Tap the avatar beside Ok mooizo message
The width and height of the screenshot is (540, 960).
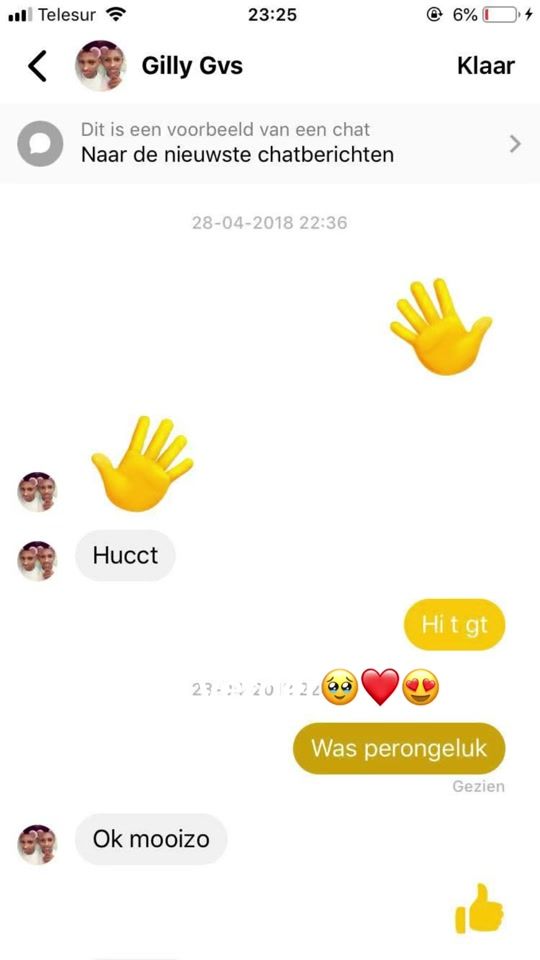[x=37, y=844]
